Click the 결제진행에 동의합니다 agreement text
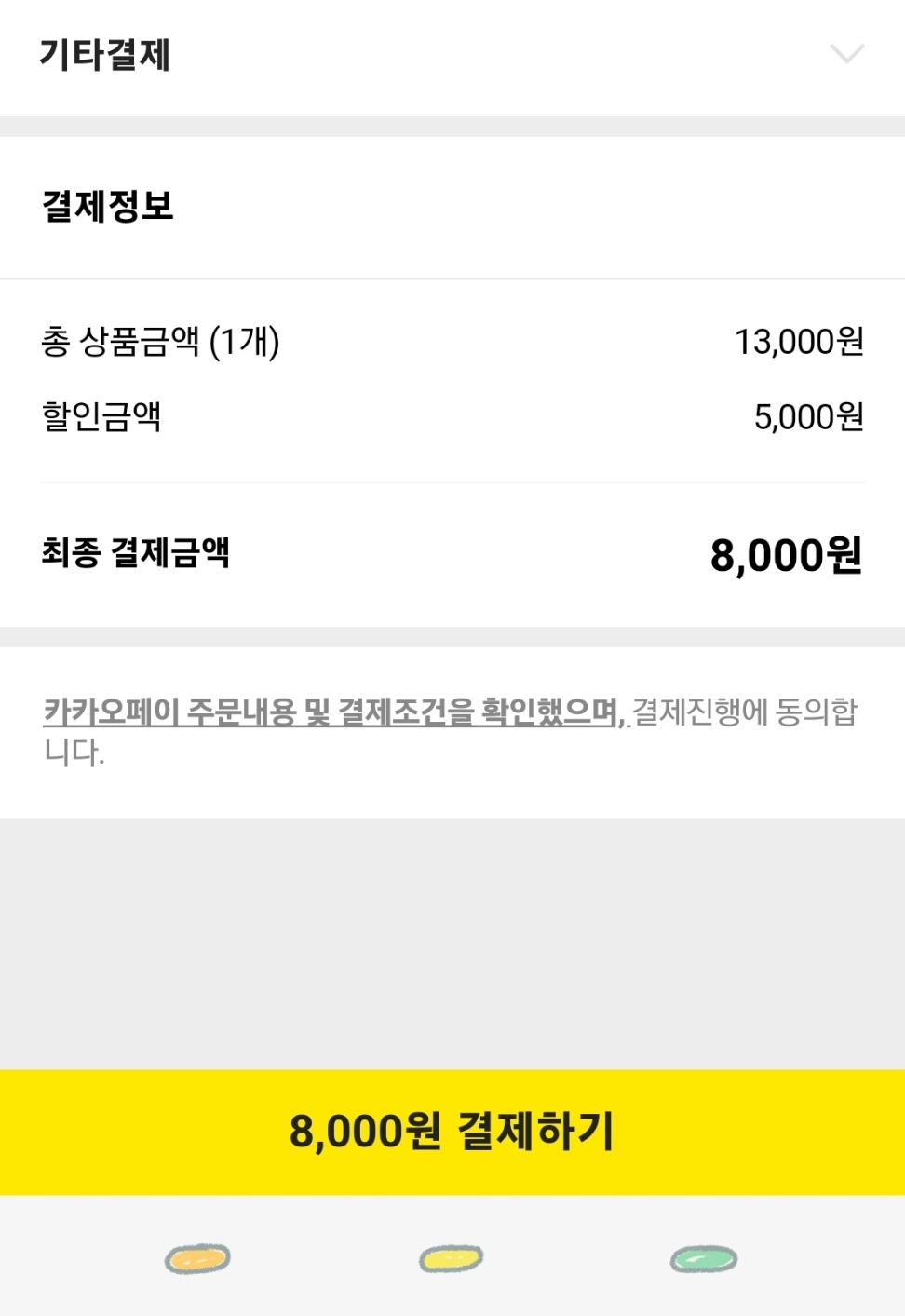905x1316 pixels. 738,713
